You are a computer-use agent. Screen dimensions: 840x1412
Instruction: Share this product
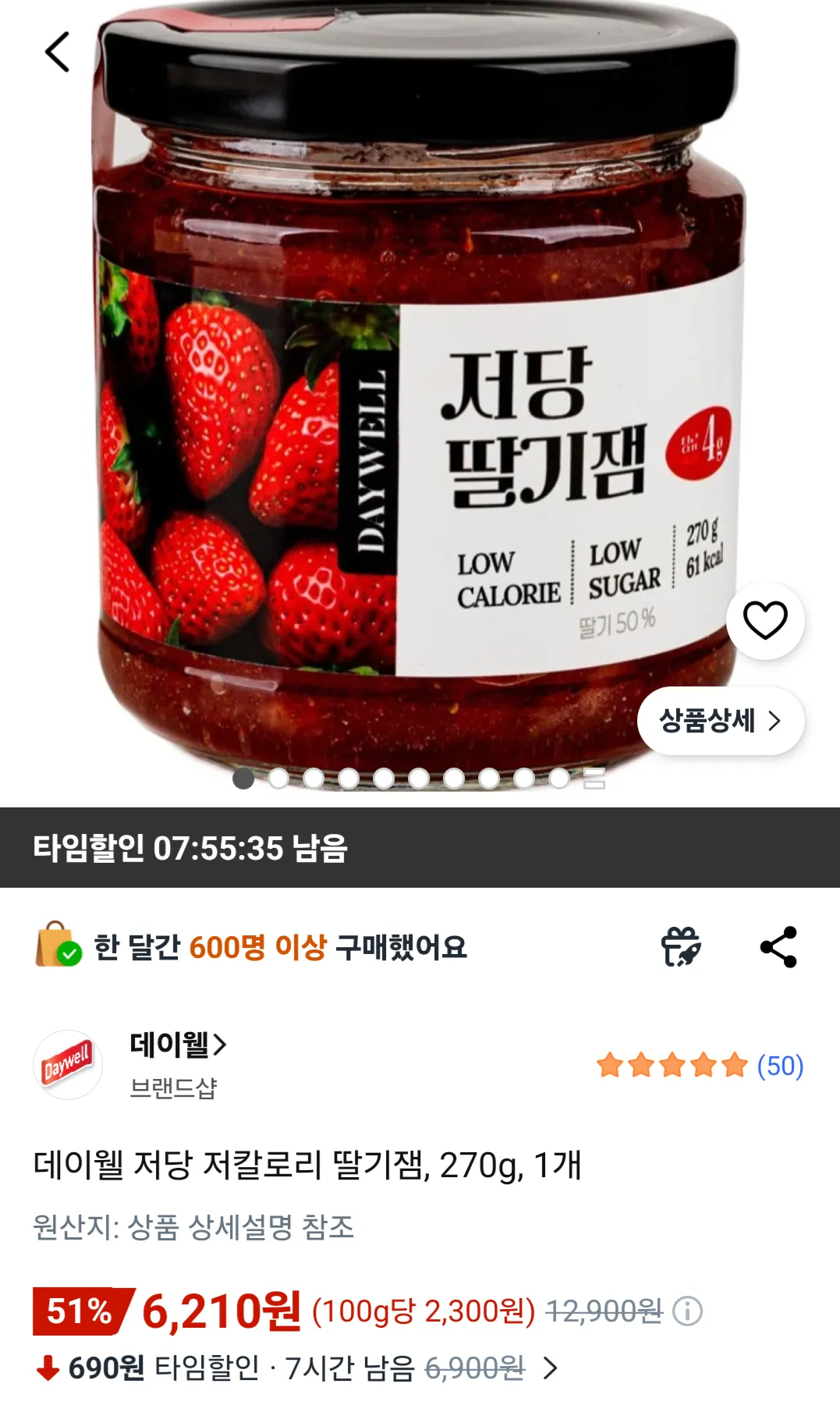tap(778, 947)
